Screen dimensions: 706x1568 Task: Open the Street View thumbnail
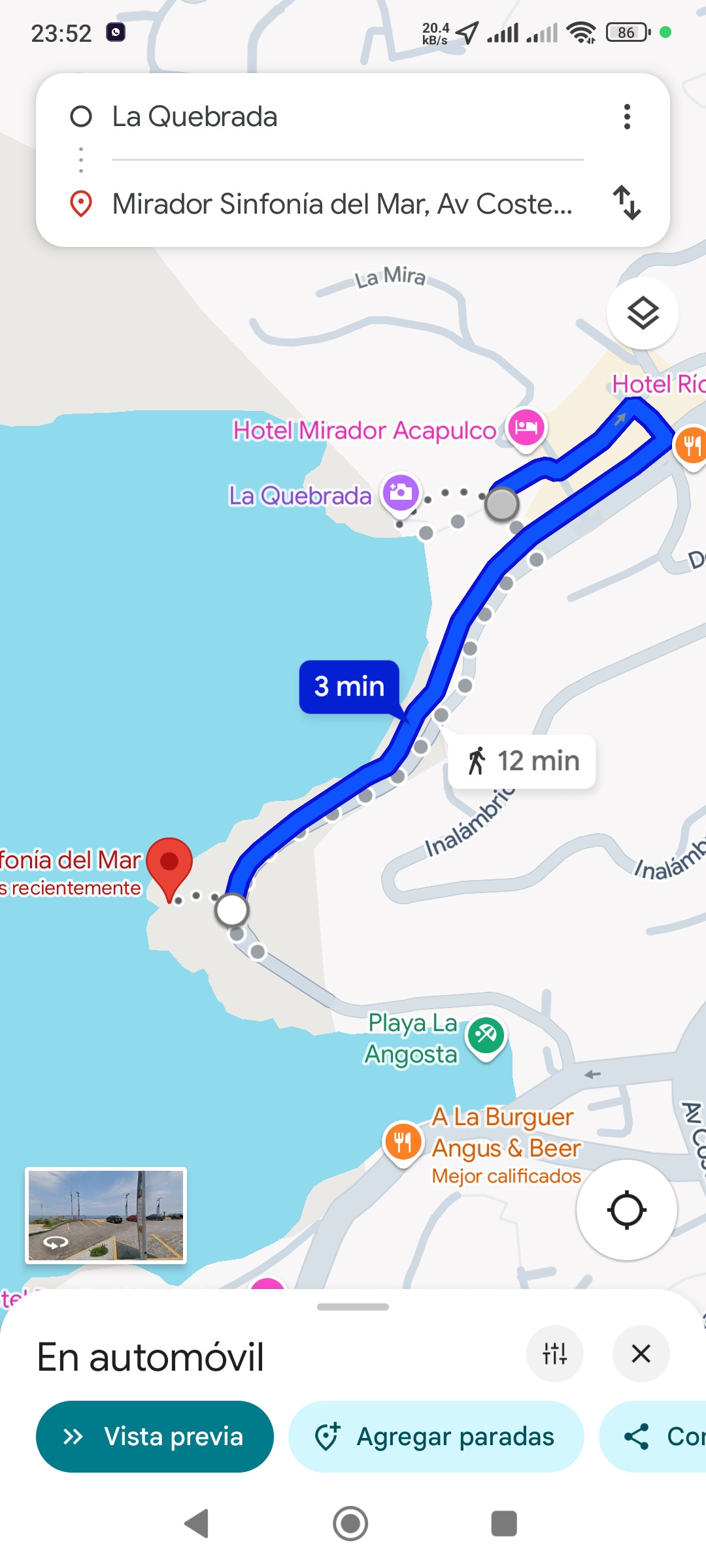tap(106, 1215)
